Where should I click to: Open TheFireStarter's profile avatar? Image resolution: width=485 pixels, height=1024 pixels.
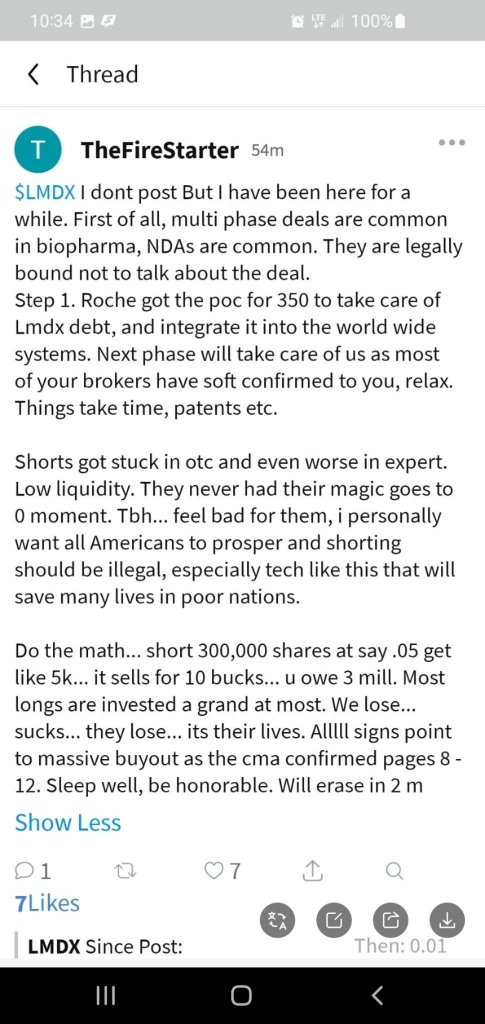[x=38, y=150]
